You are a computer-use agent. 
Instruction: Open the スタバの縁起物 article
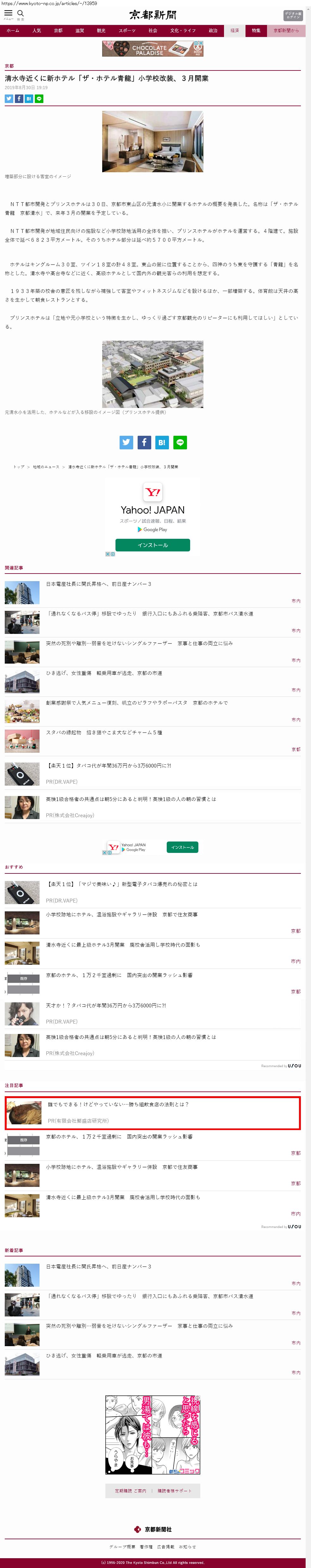coord(104,732)
